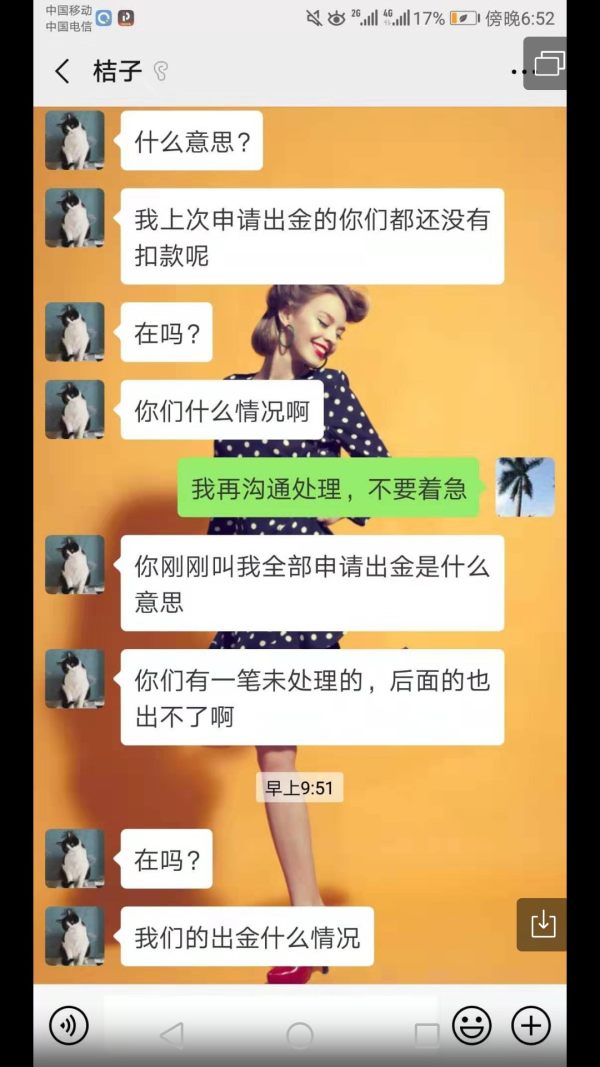Image resolution: width=600 pixels, height=1067 pixels.
Task: Go back from the 桔子 chat
Action: [x=62, y=71]
